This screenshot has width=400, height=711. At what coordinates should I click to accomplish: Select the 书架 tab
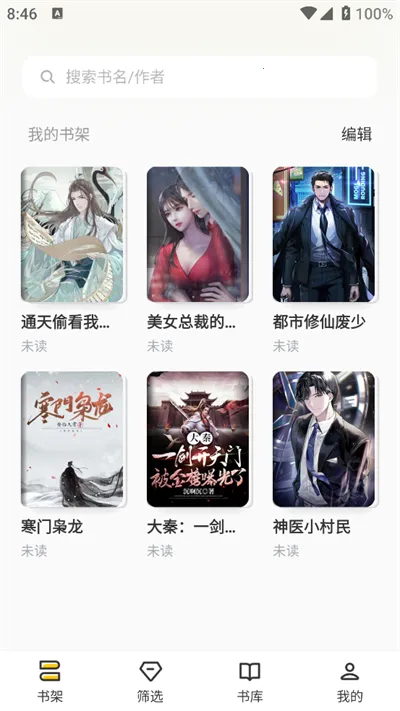click(50, 682)
